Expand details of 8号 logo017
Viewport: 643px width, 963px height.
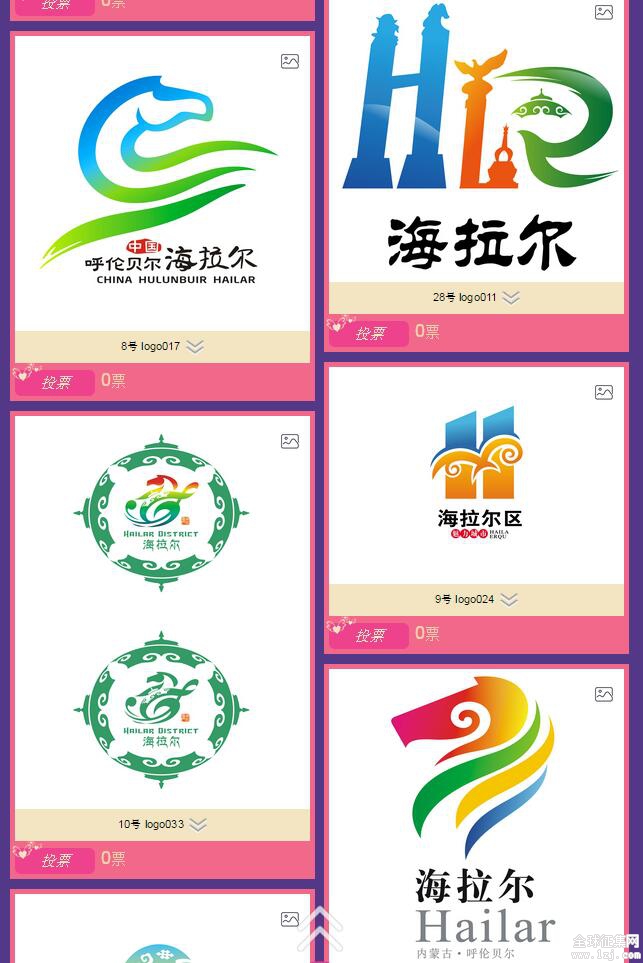pos(196,347)
